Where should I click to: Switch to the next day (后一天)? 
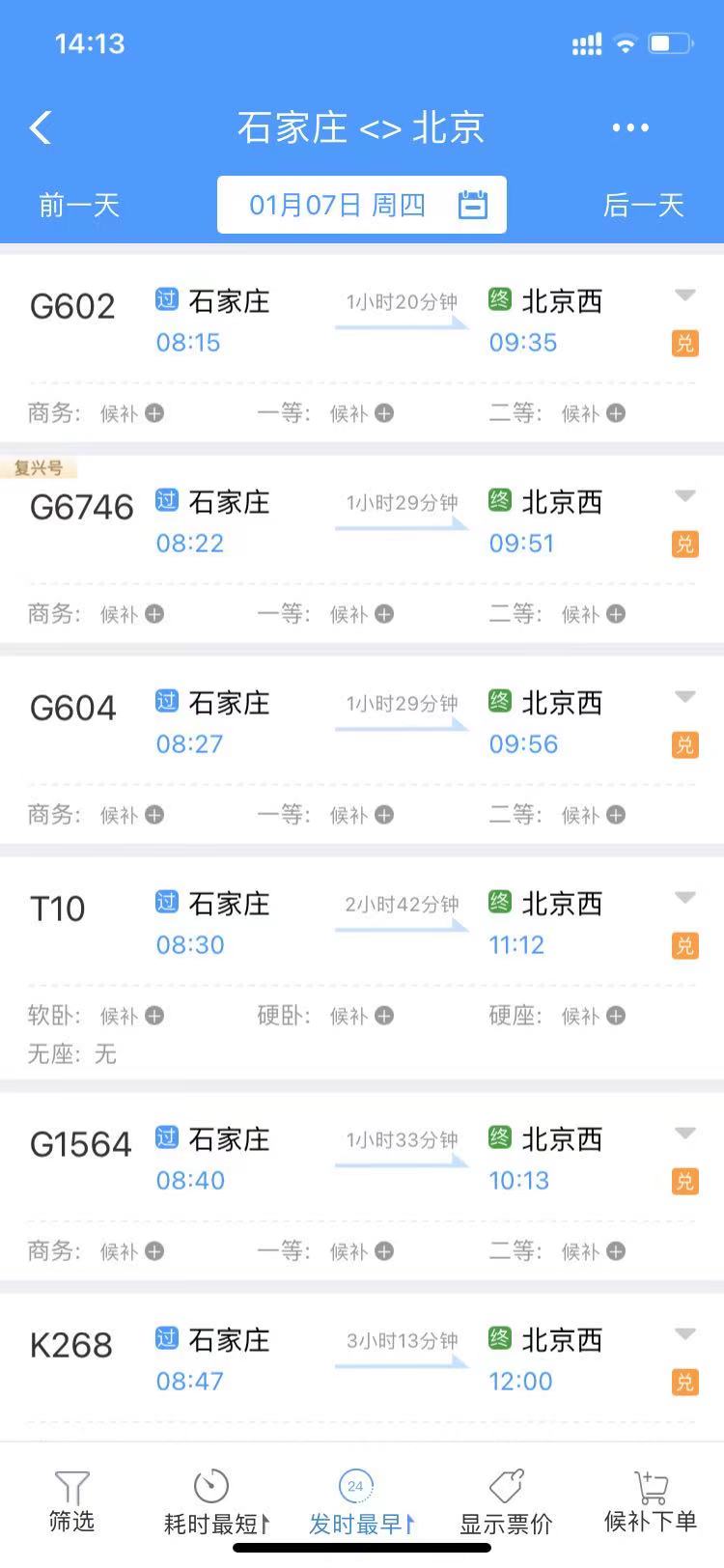643,205
